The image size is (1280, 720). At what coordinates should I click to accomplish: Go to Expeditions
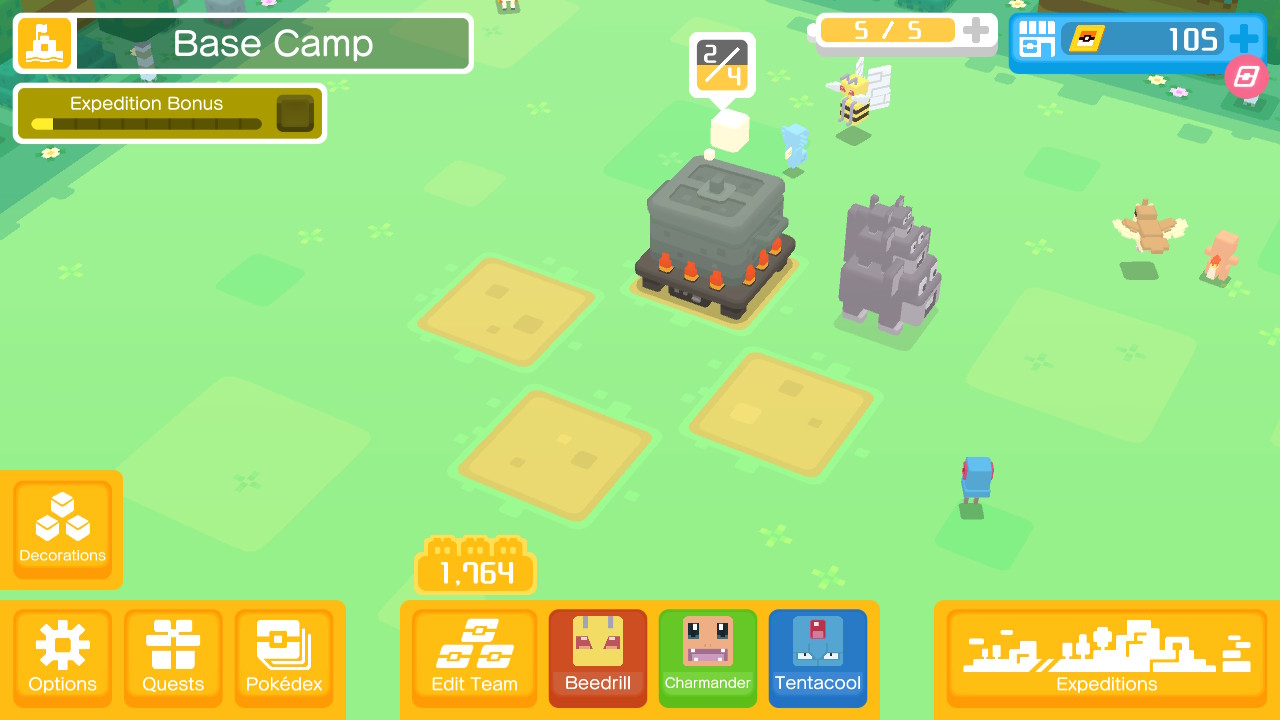pyautogui.click(x=1106, y=658)
